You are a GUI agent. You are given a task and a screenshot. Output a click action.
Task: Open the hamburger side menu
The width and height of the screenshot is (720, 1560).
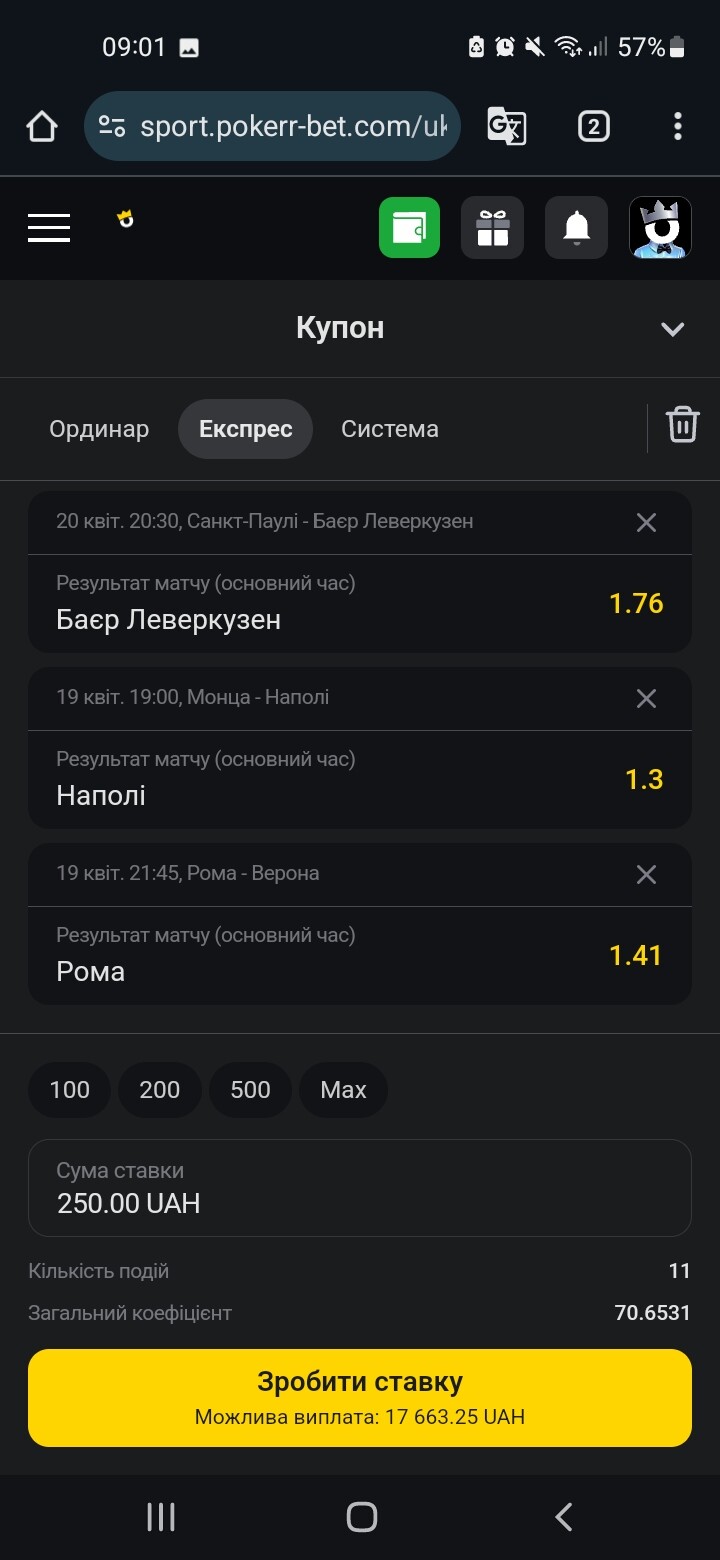pos(49,228)
